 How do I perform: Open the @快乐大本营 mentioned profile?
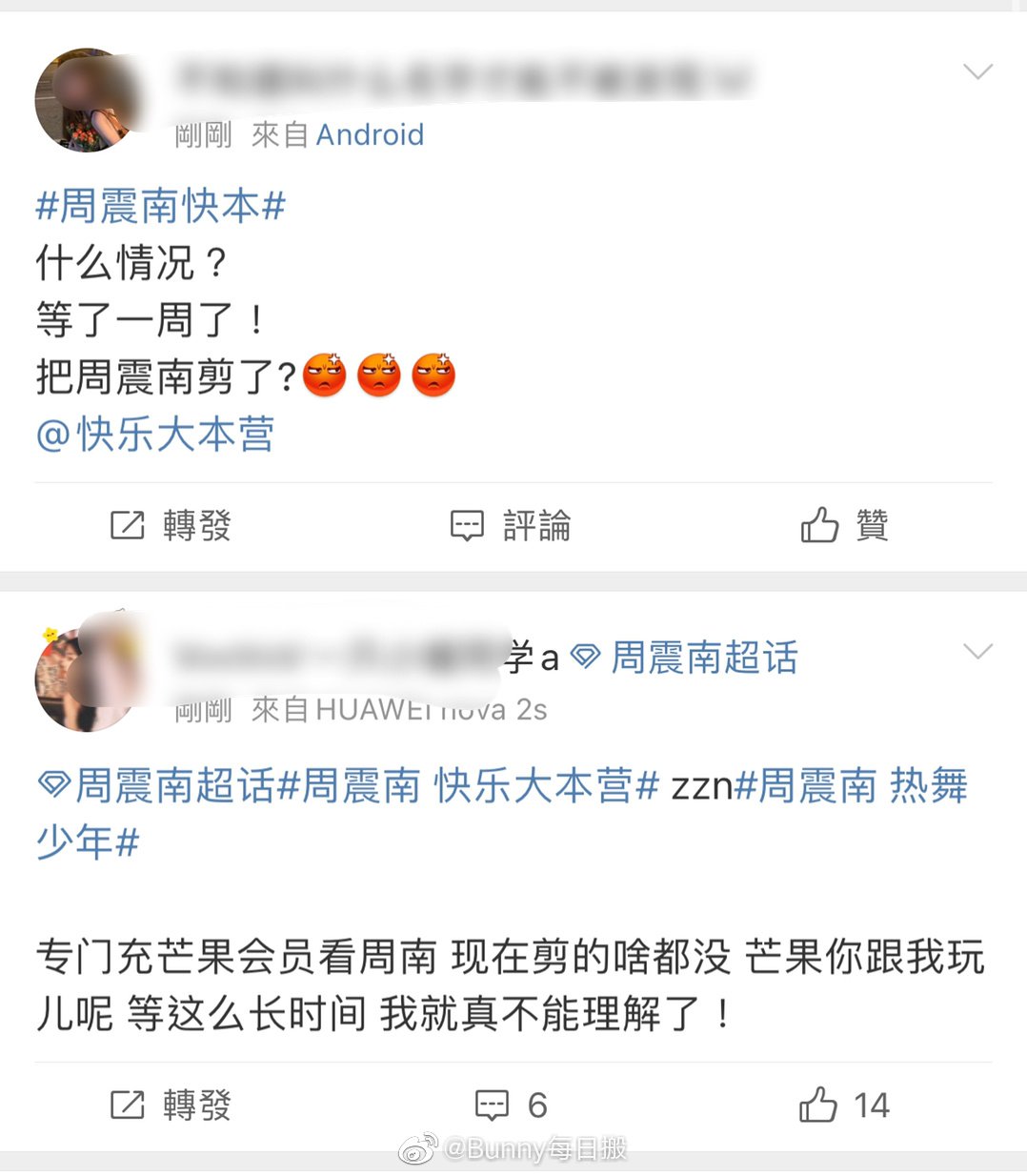tap(156, 435)
